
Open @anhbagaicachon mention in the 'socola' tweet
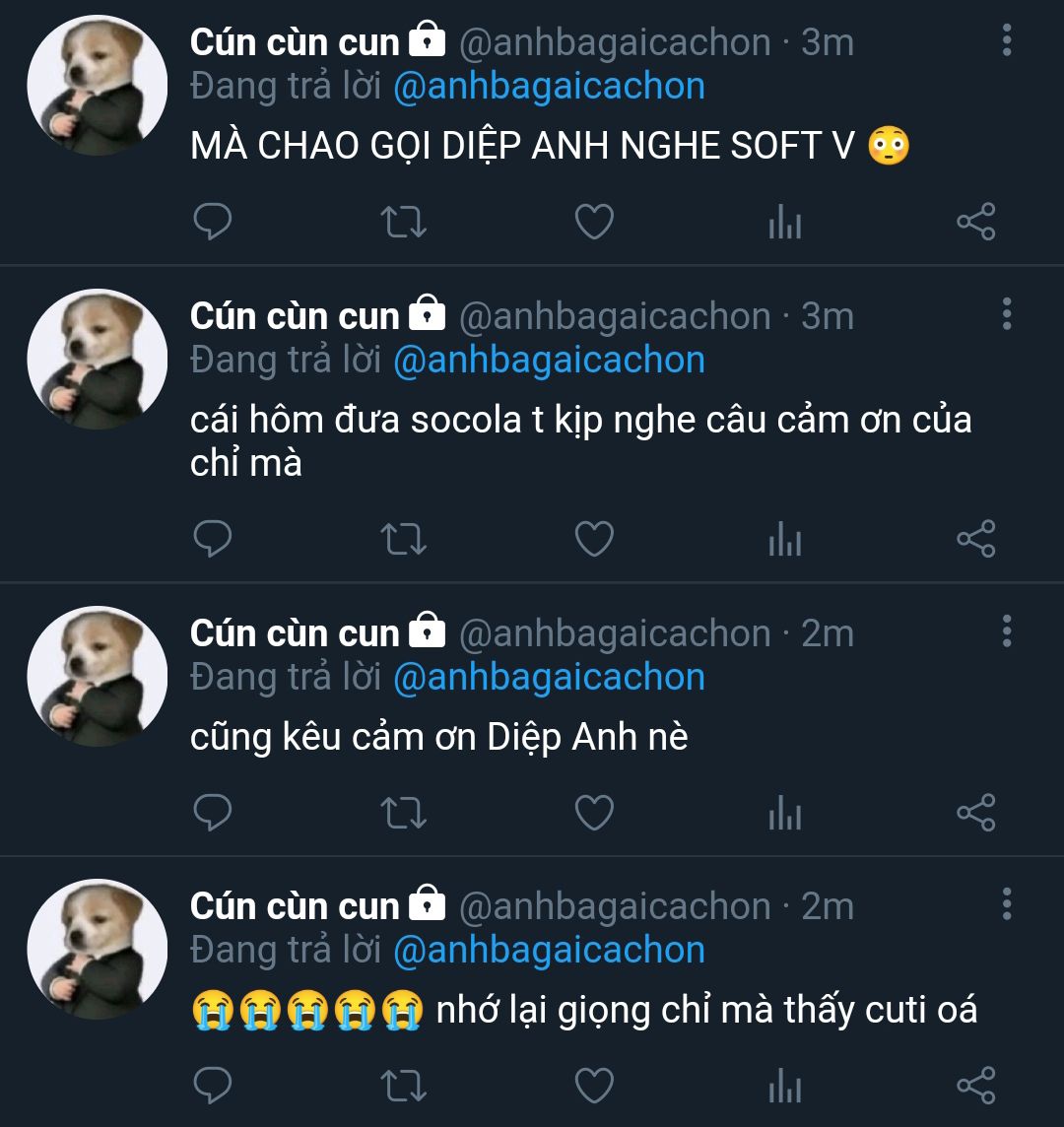click(x=550, y=360)
